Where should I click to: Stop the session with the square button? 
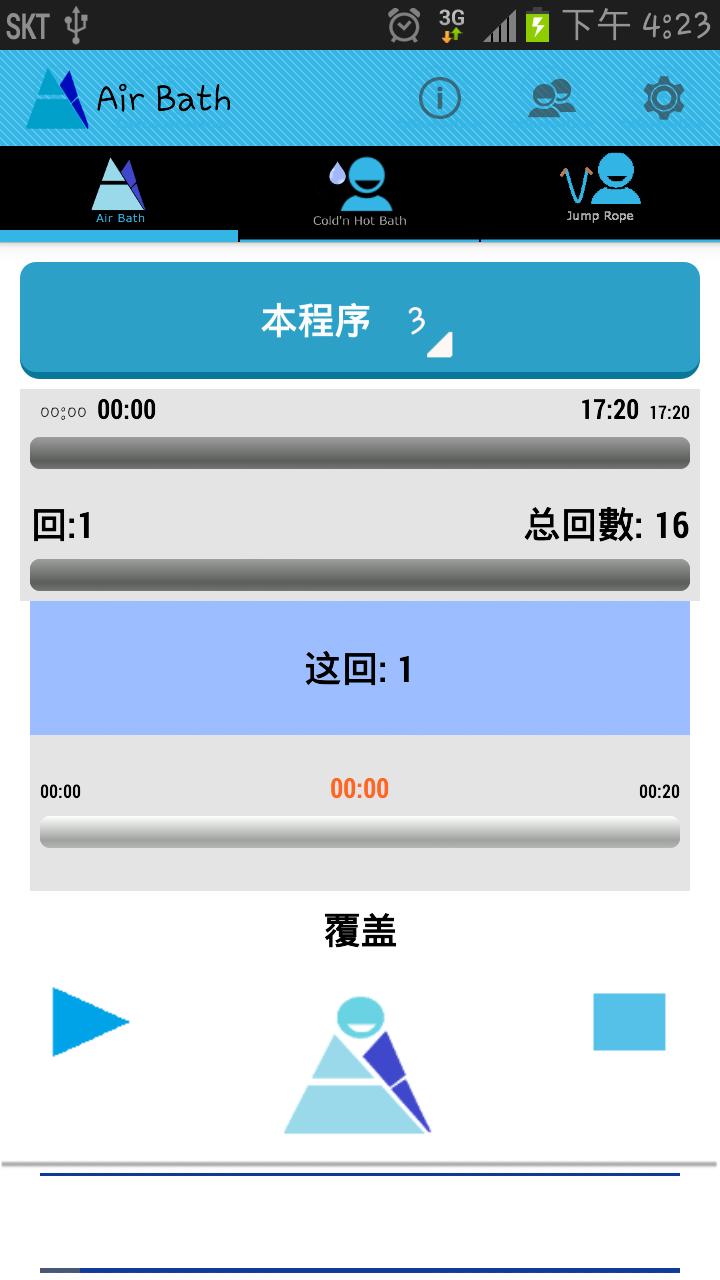(x=629, y=1021)
